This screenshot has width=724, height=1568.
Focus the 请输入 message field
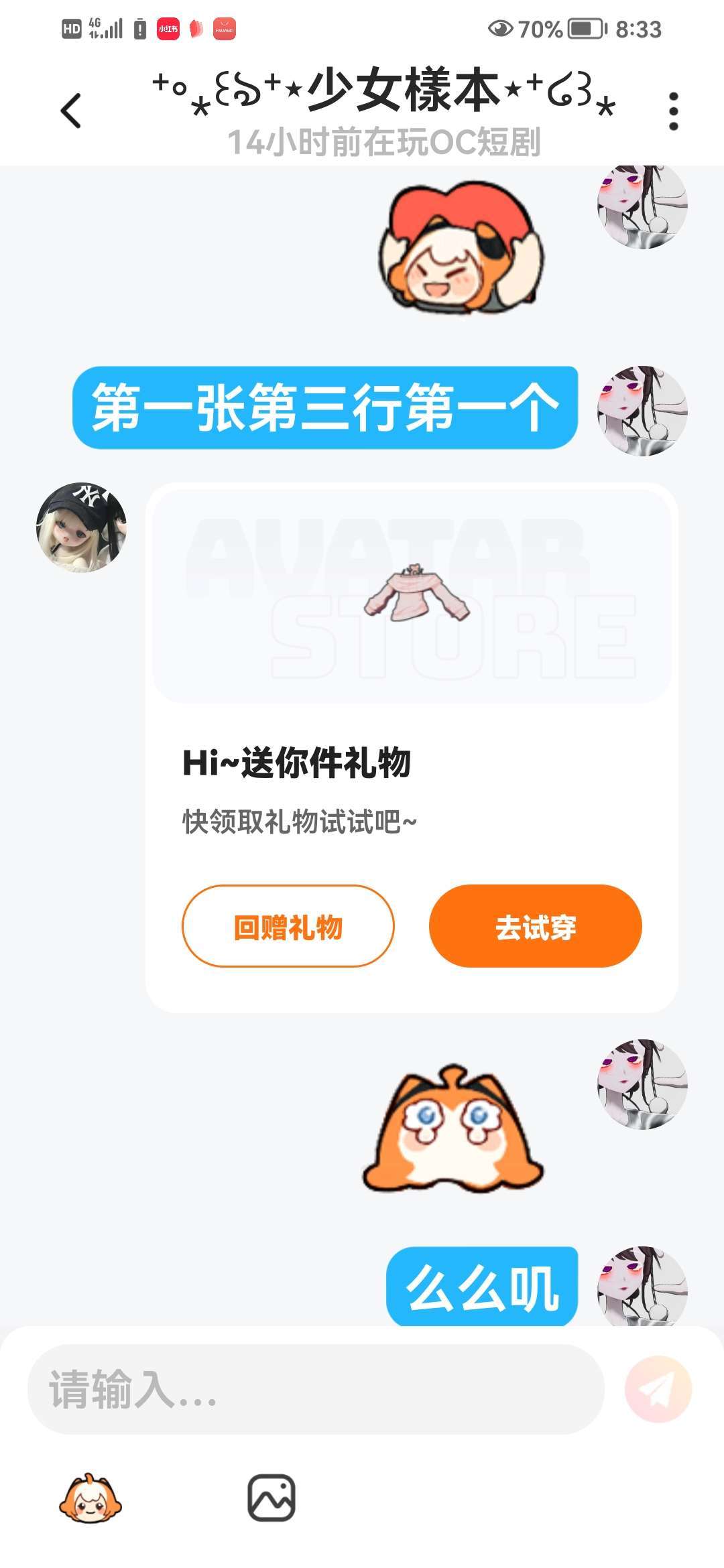click(x=315, y=1389)
